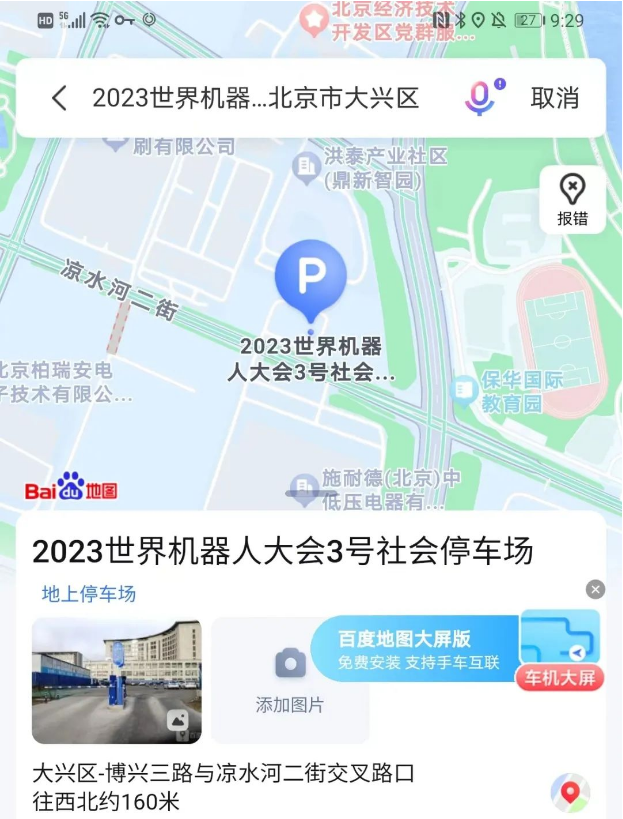Open 保华国际教育园 place on the map
This screenshot has height=819, width=623.
[x=522, y=391]
